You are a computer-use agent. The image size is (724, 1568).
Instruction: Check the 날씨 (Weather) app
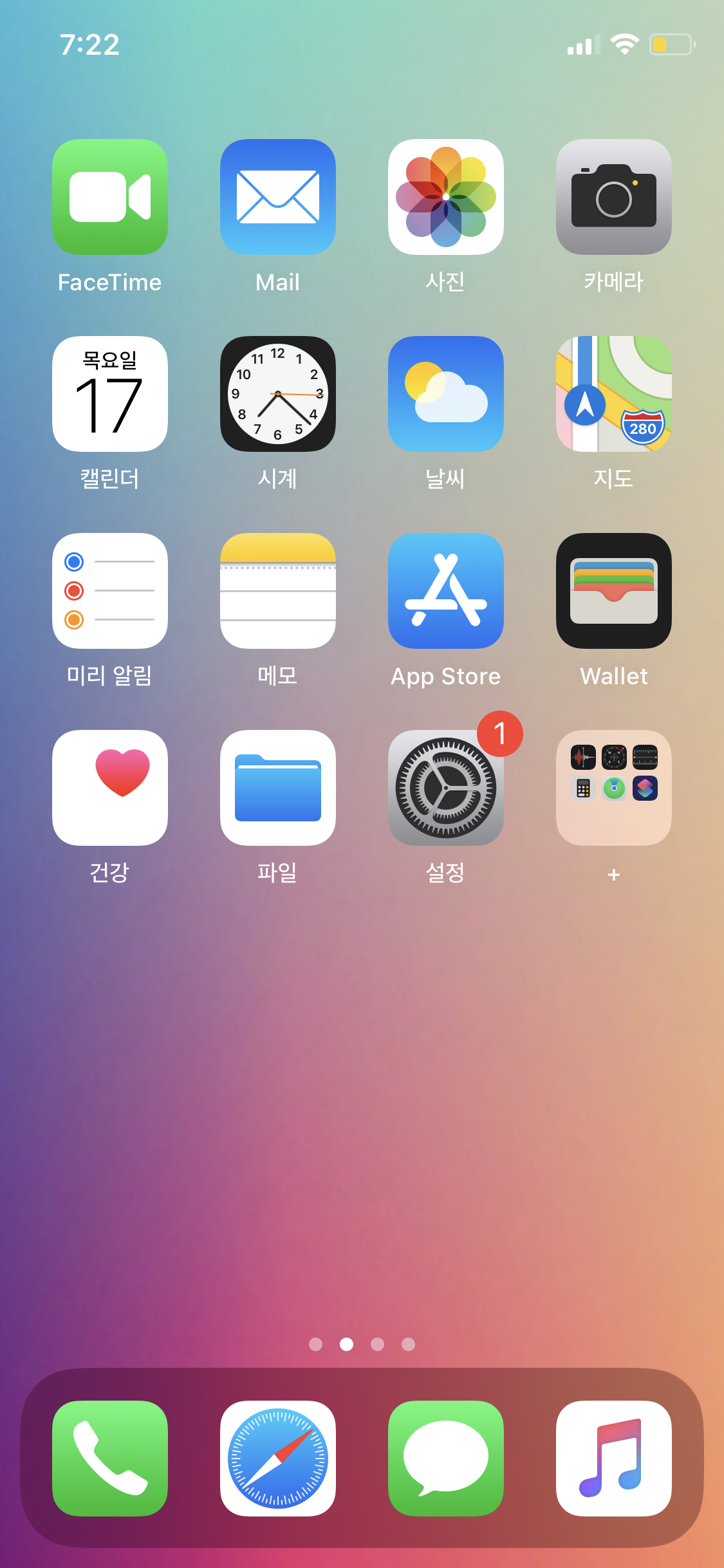446,394
